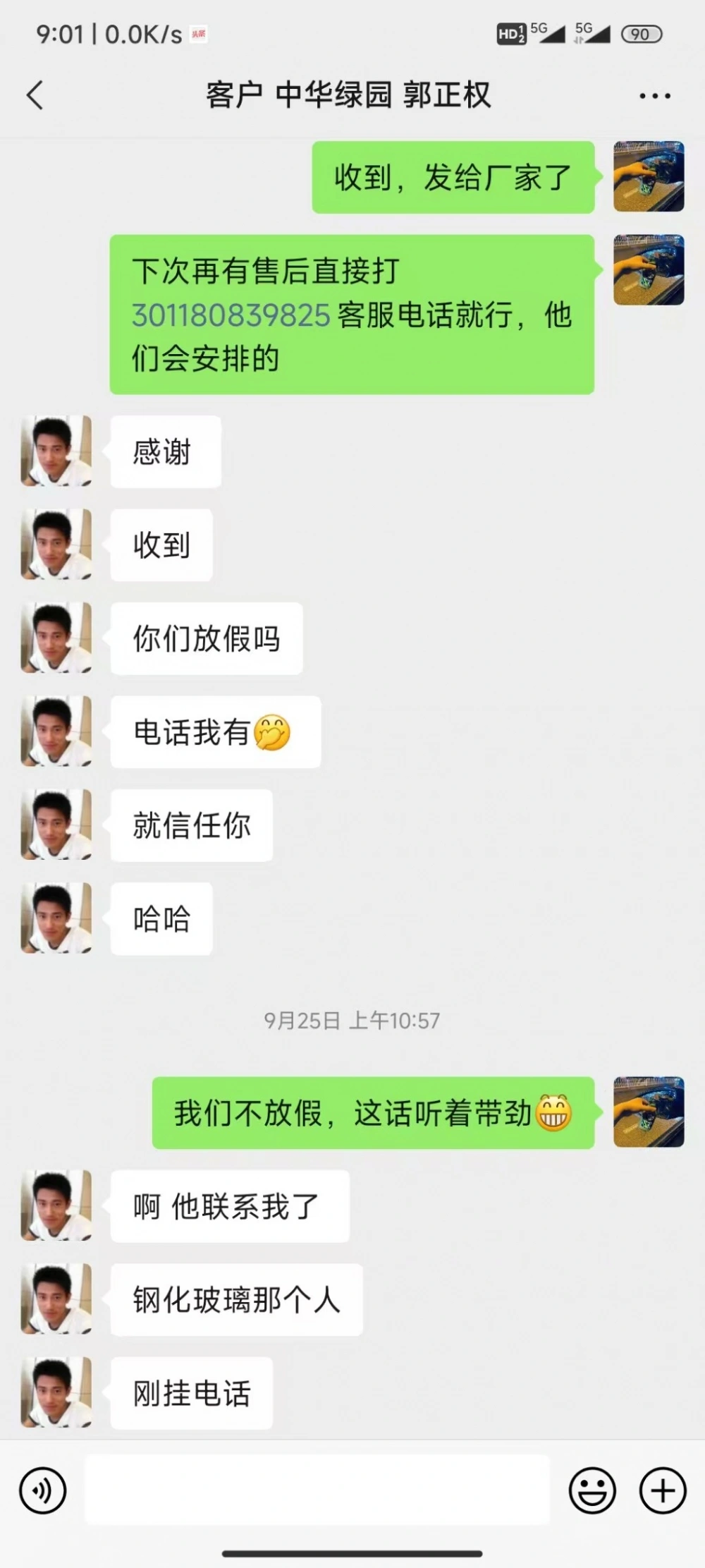Open the chat details overflow menu
This screenshot has width=705, height=1568.
(655, 96)
